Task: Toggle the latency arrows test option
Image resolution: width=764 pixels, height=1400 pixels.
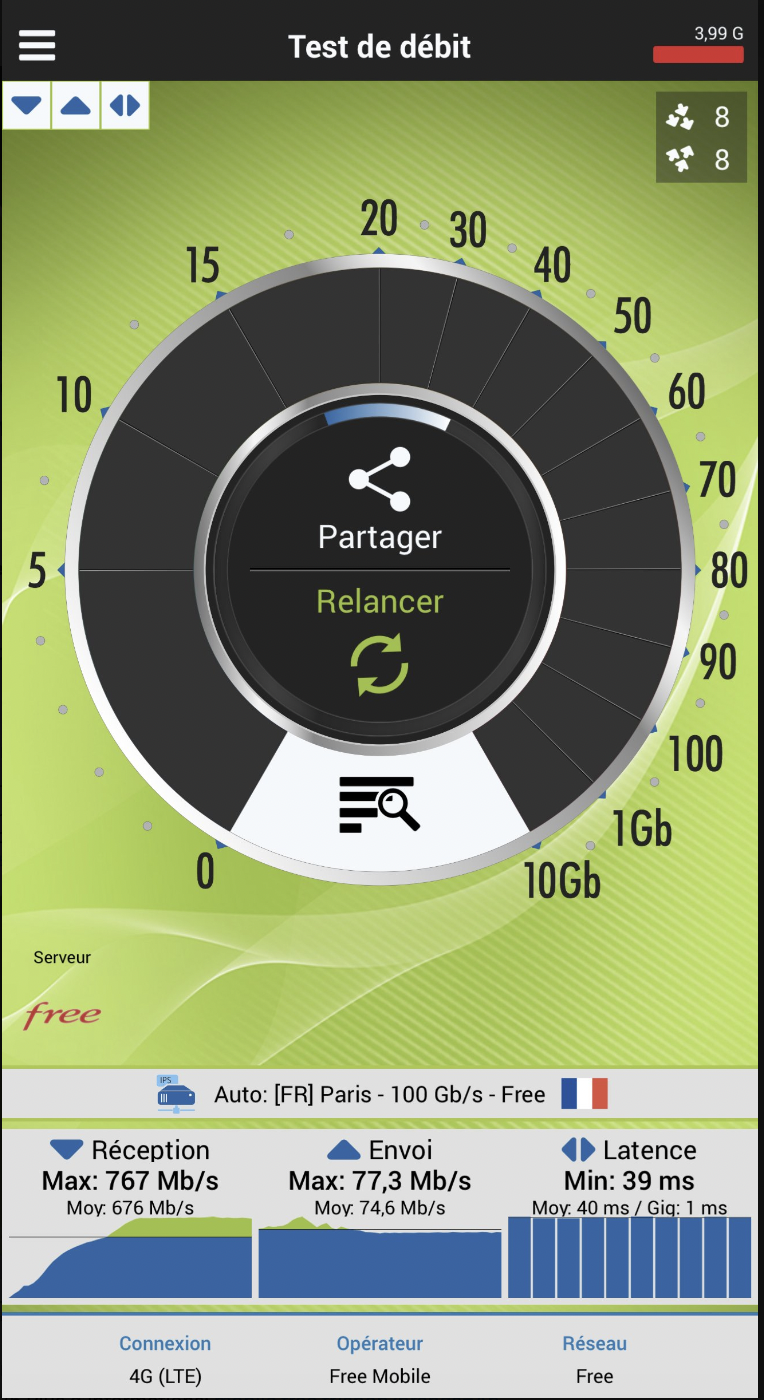Action: coord(125,105)
